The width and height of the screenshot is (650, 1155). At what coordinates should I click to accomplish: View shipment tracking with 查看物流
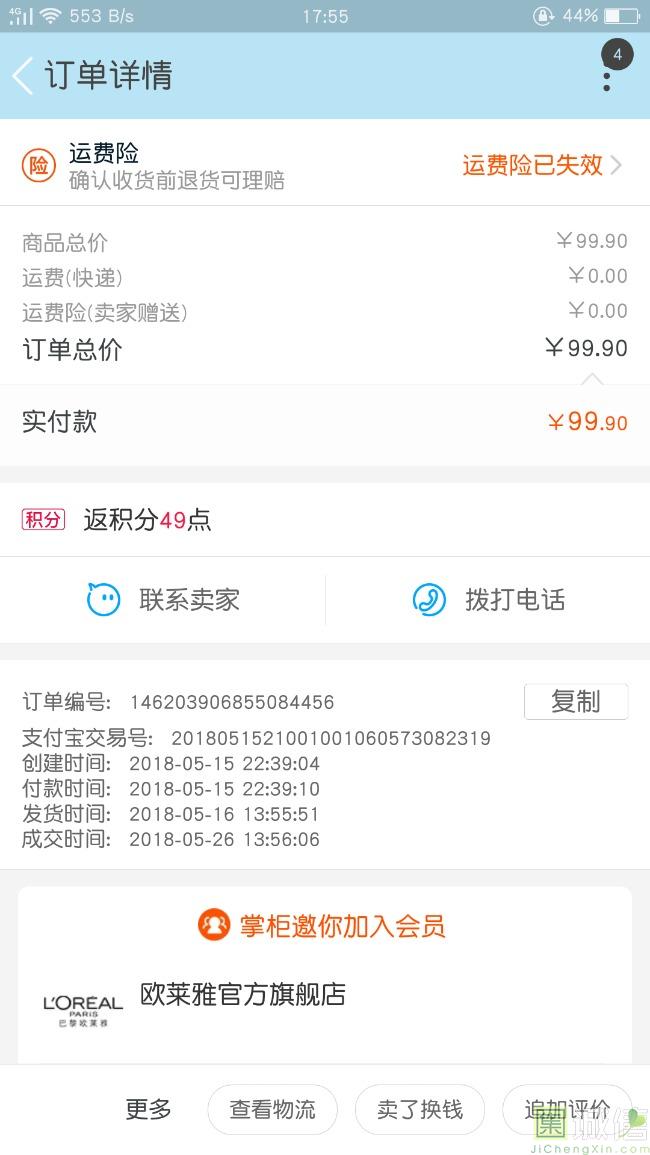[x=272, y=1109]
